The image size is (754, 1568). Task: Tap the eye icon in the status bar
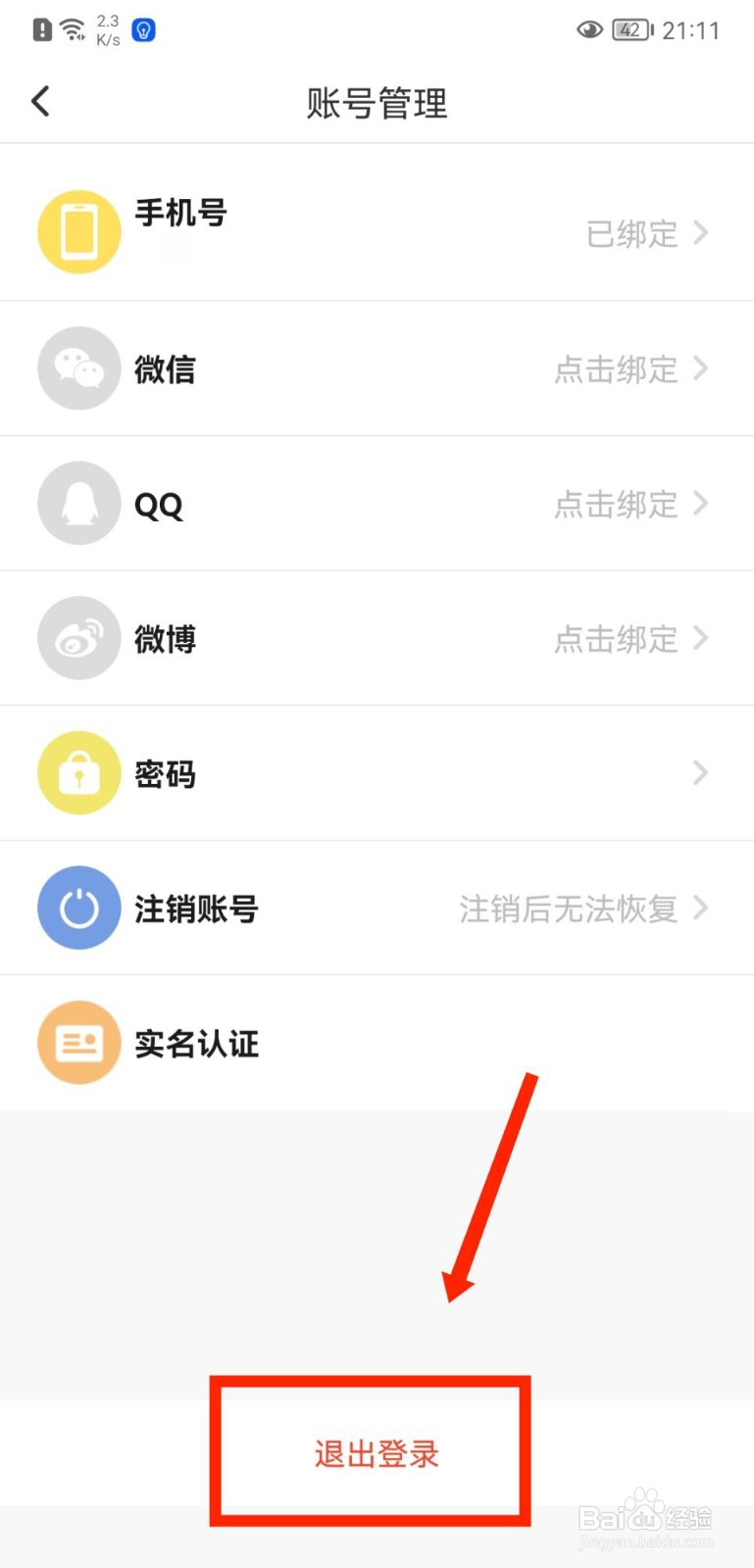click(589, 29)
